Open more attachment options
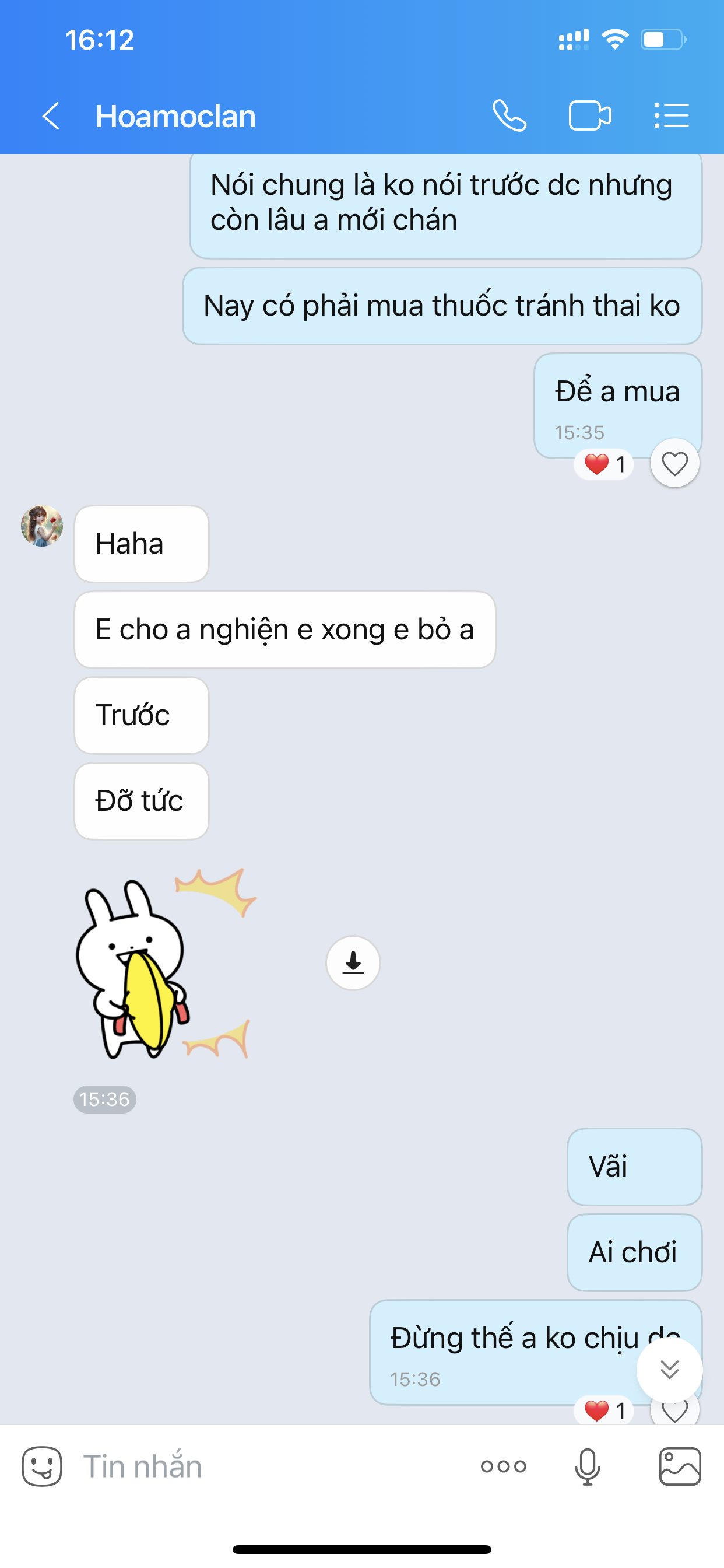 pos(503,1466)
